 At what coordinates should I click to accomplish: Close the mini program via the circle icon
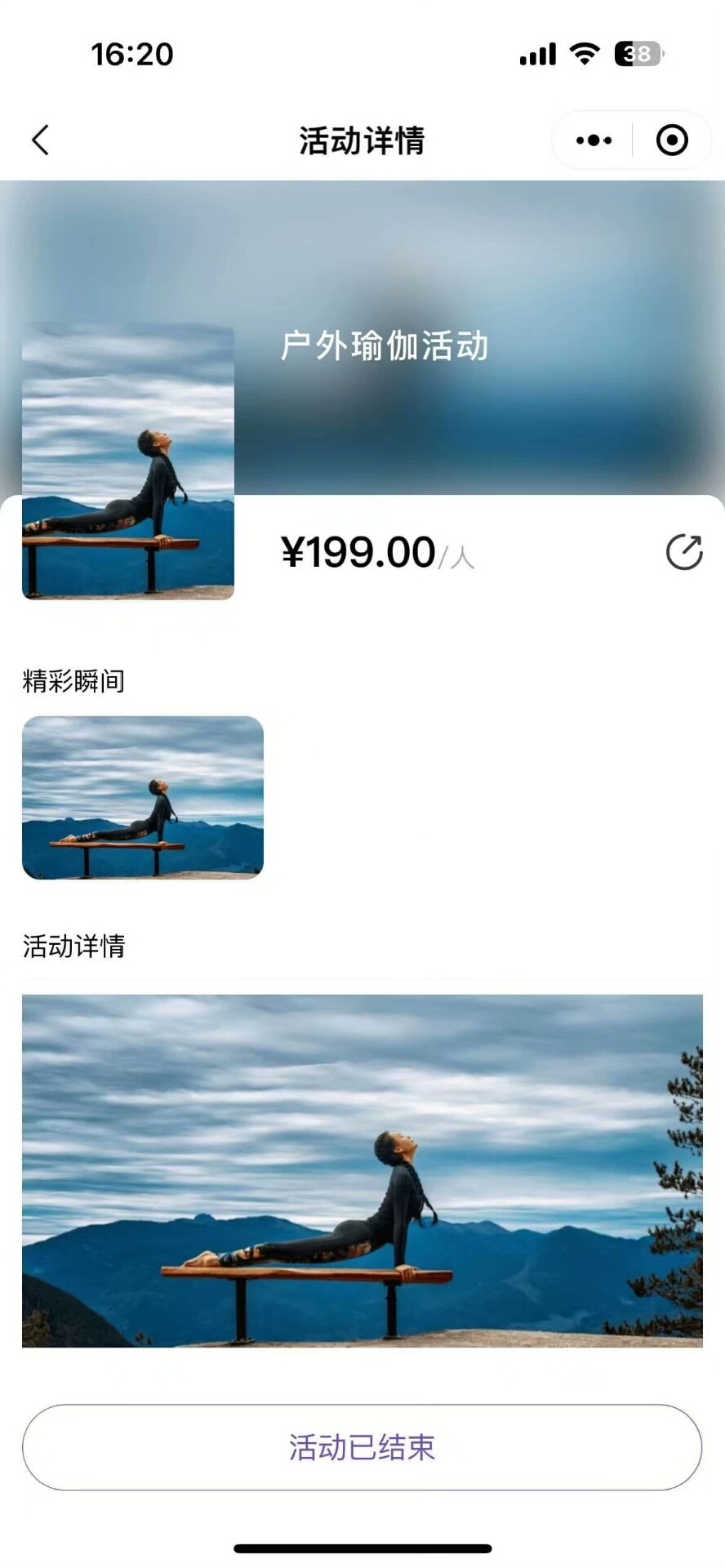tap(672, 140)
